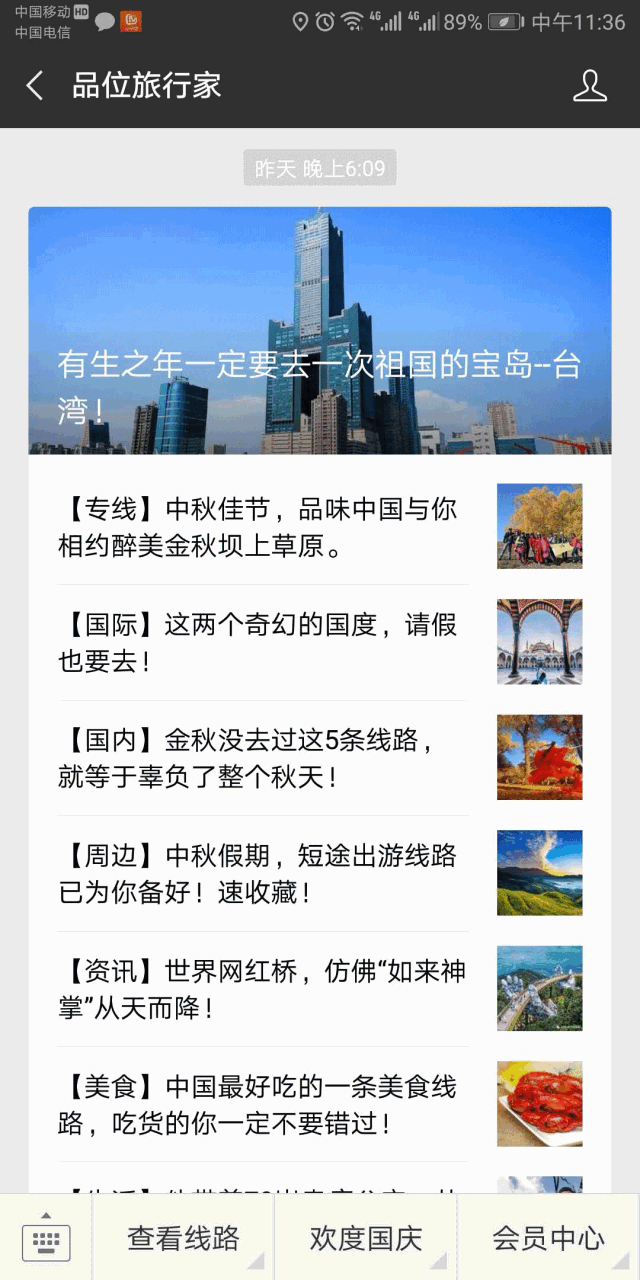Open 【资讯】世界网红桥 article
Screen dimensions: 640x1280
(x=320, y=989)
